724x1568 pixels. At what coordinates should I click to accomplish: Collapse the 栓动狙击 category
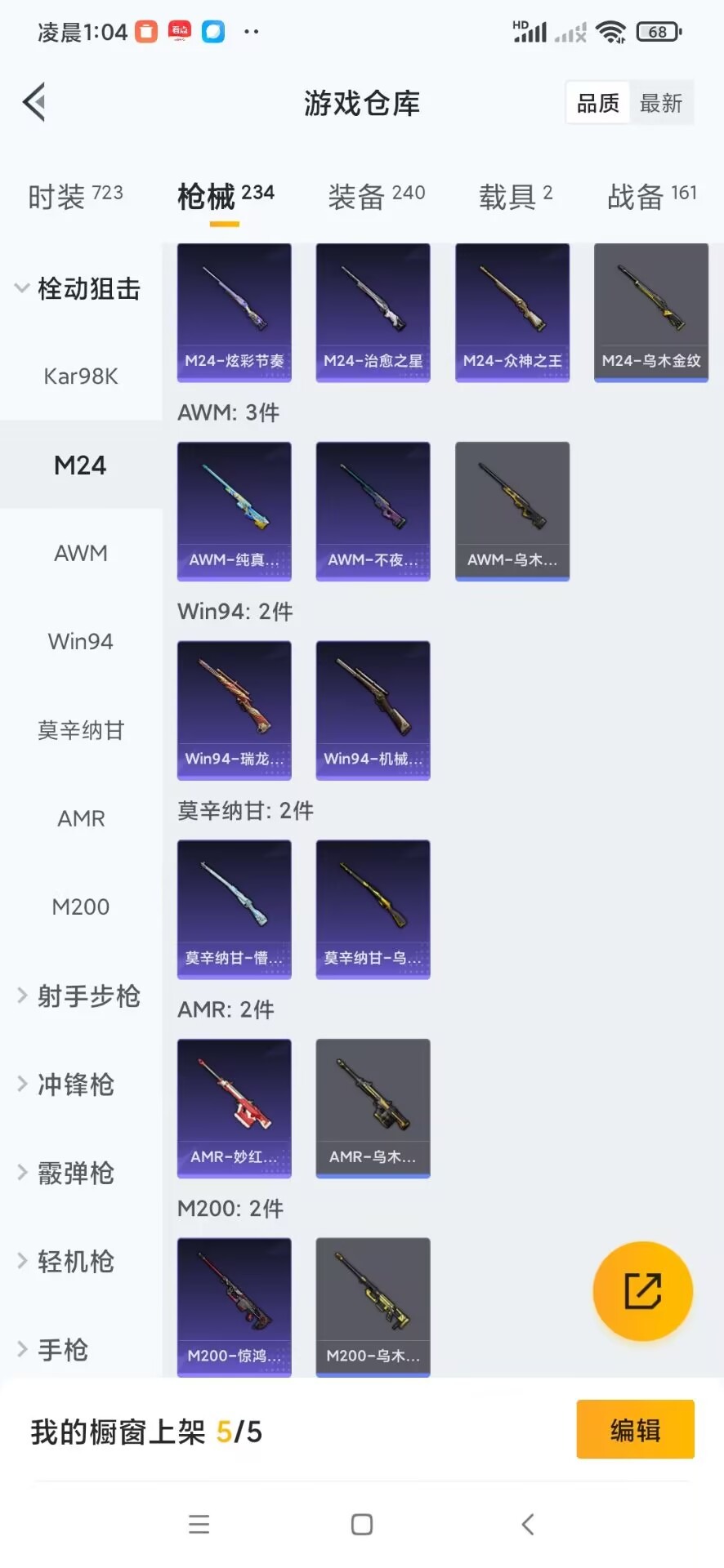point(77,288)
